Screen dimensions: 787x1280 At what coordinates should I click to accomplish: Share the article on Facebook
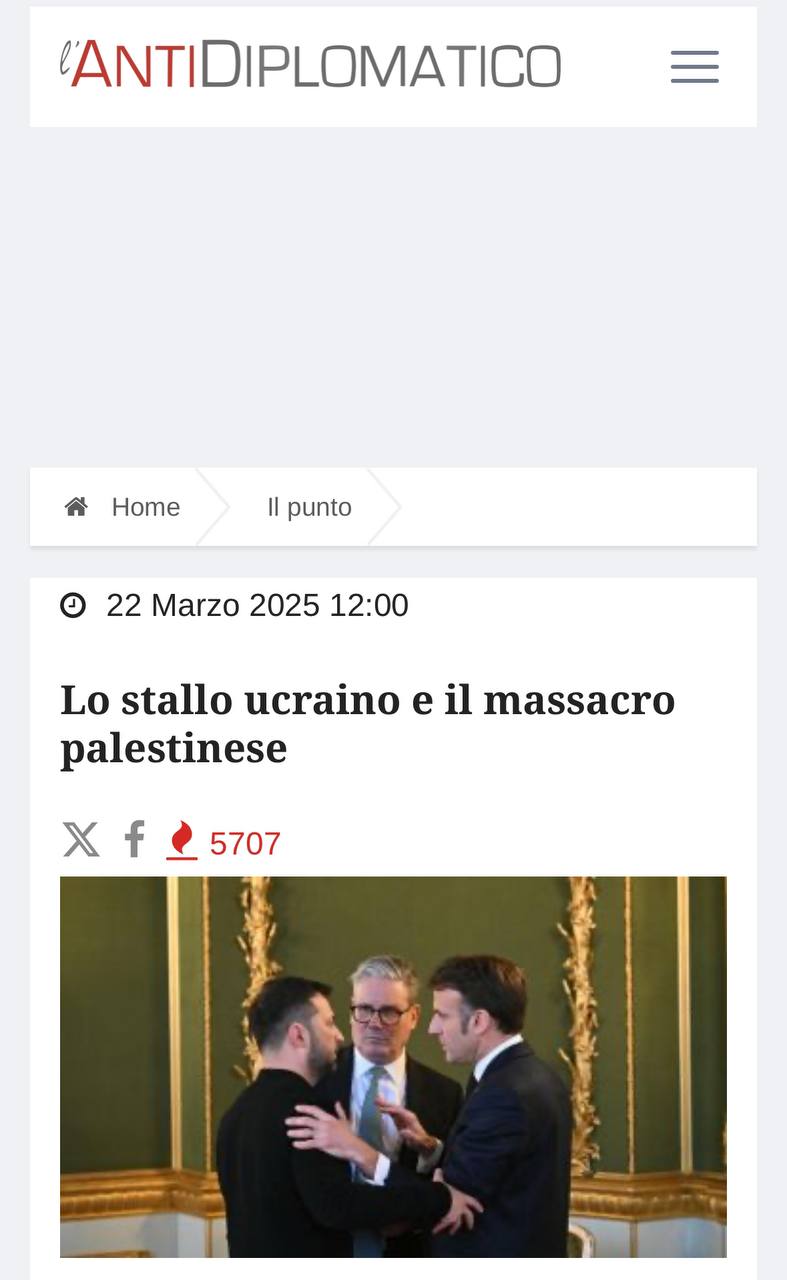point(134,840)
